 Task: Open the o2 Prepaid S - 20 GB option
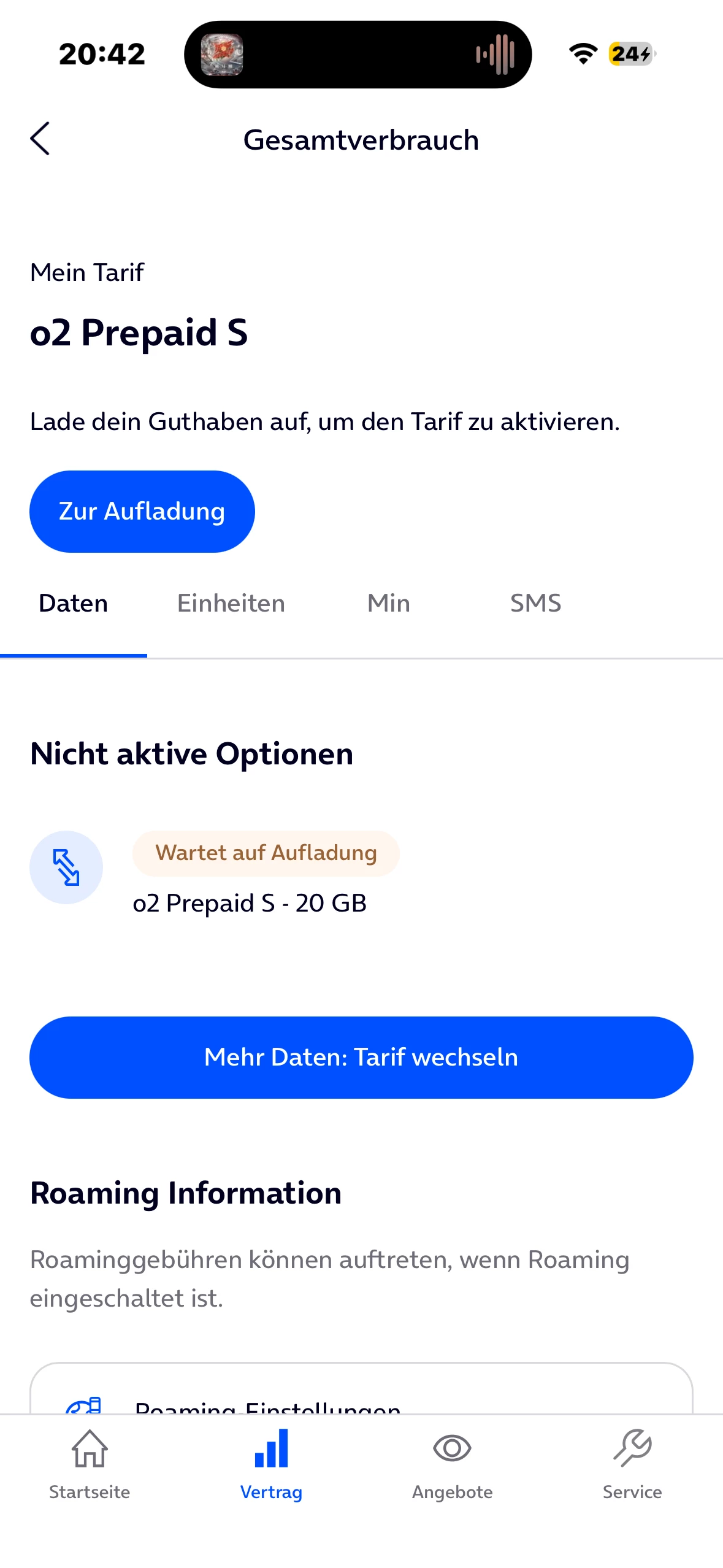click(250, 903)
